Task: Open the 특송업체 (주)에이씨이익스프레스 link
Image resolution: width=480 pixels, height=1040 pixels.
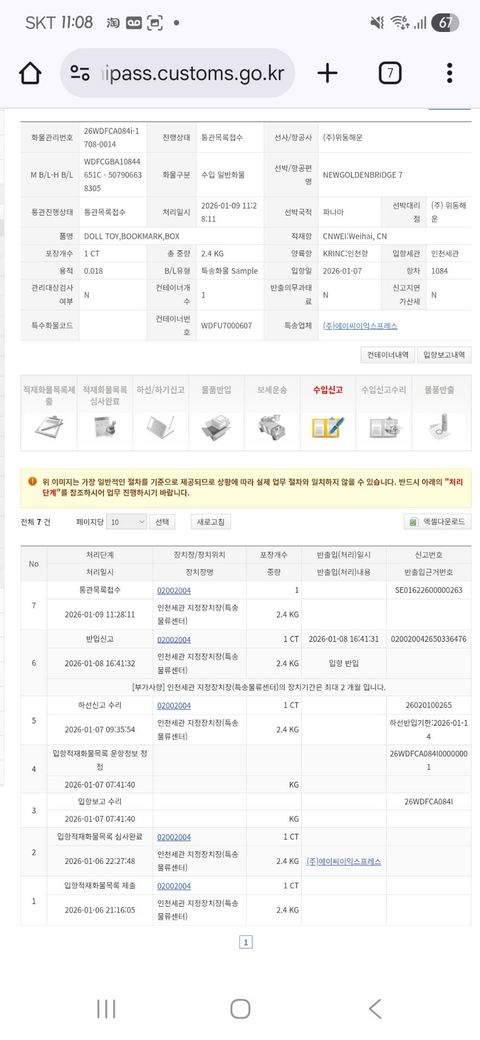Action: point(360,326)
